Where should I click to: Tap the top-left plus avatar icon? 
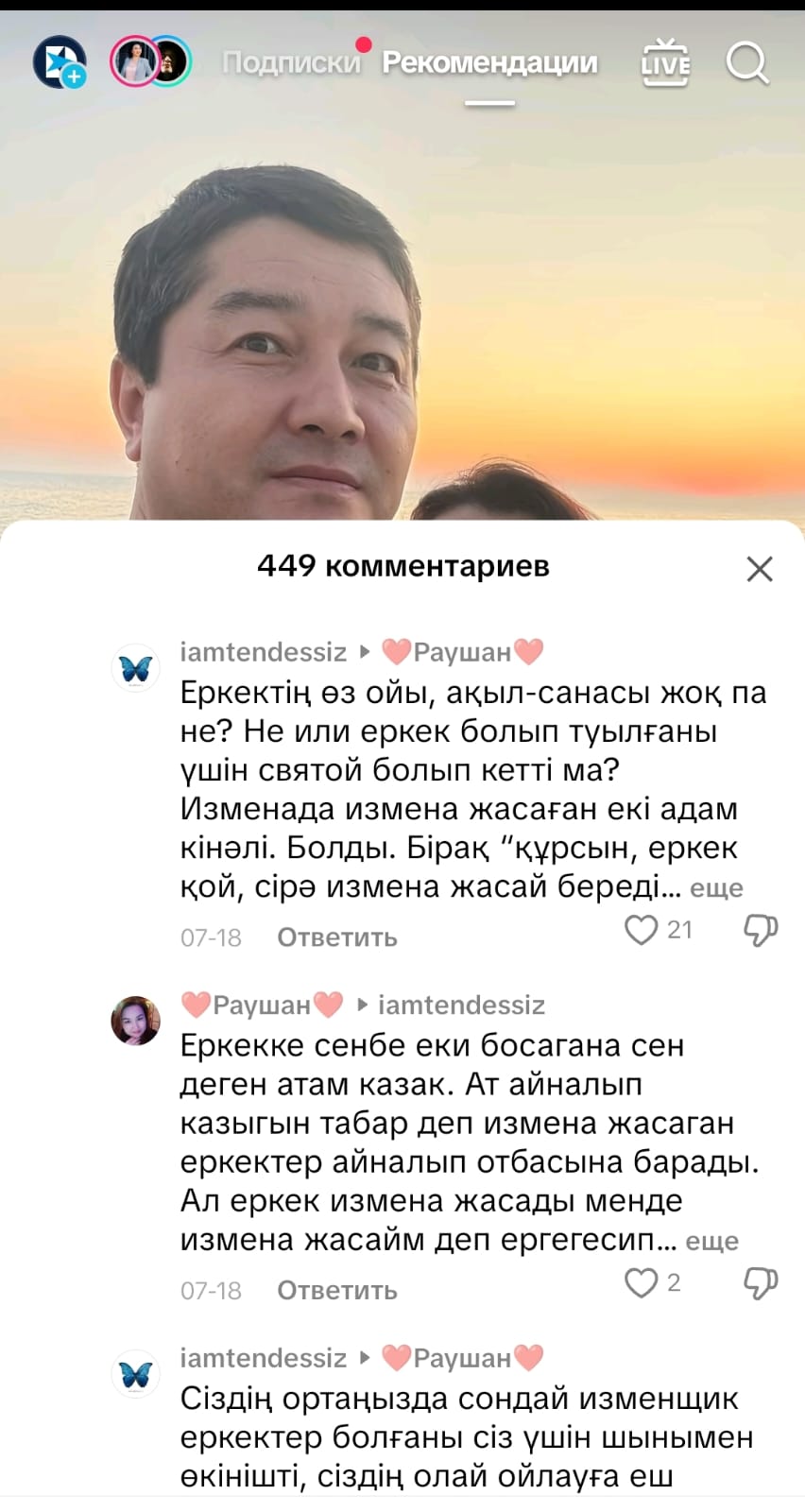coord(60,62)
